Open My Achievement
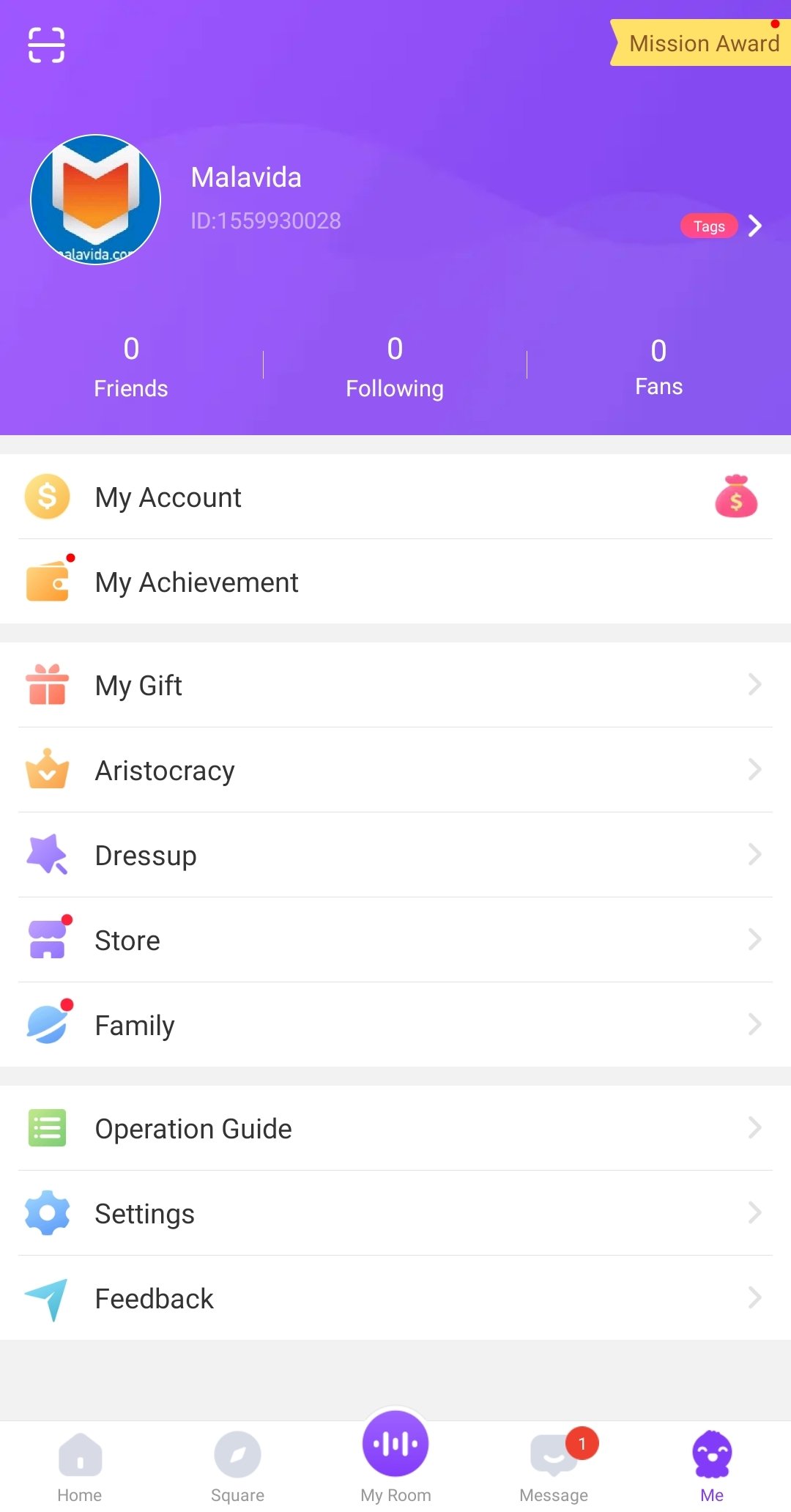Screen dimensions: 791x1512 (395, 582)
